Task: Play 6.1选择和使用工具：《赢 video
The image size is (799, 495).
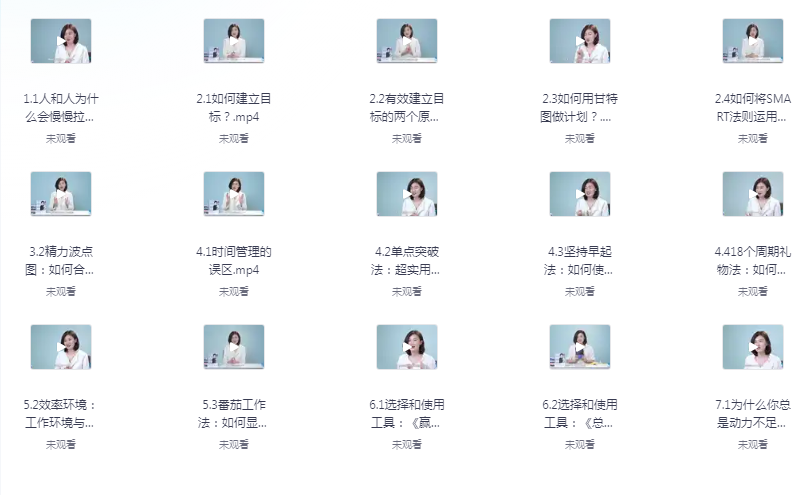Action: tap(406, 347)
